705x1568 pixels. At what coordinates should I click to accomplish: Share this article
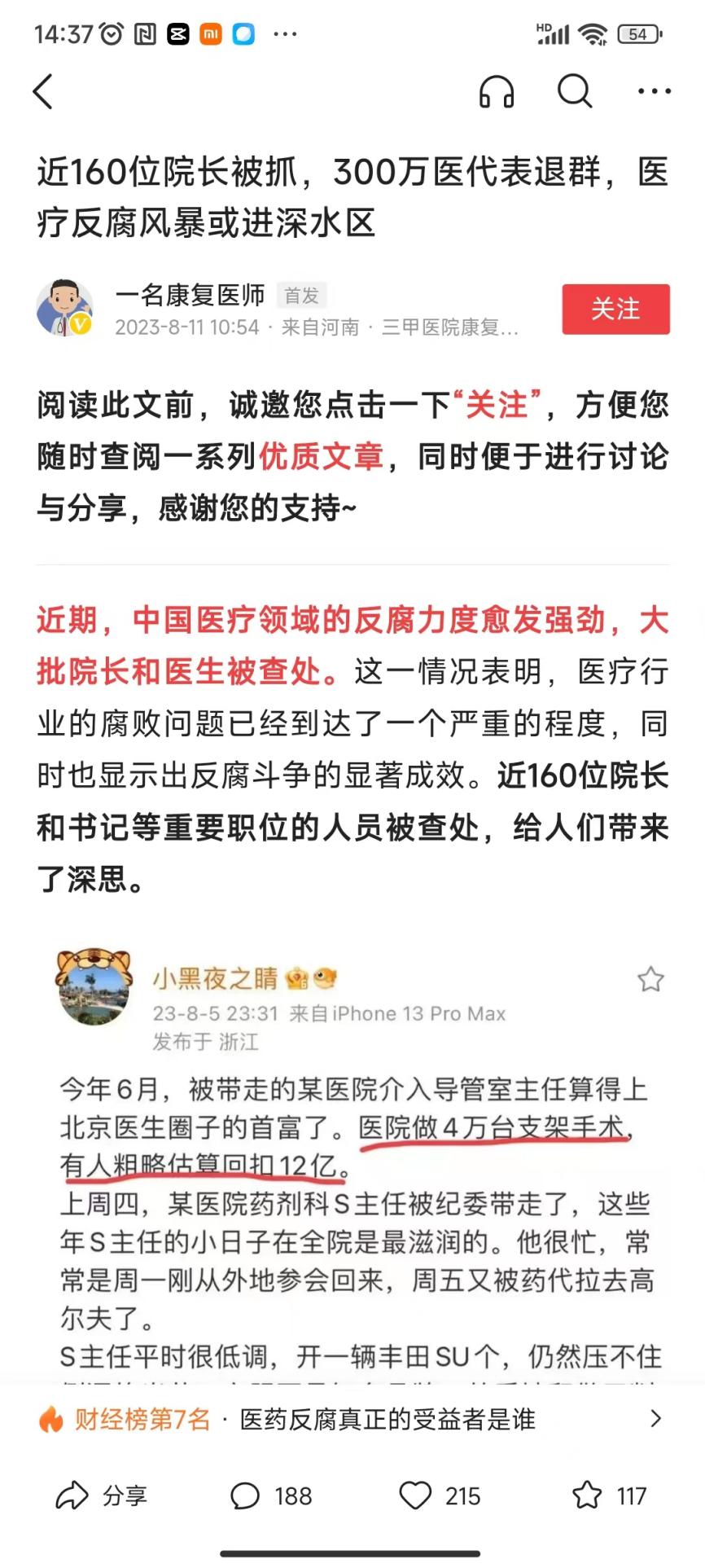[102, 1496]
